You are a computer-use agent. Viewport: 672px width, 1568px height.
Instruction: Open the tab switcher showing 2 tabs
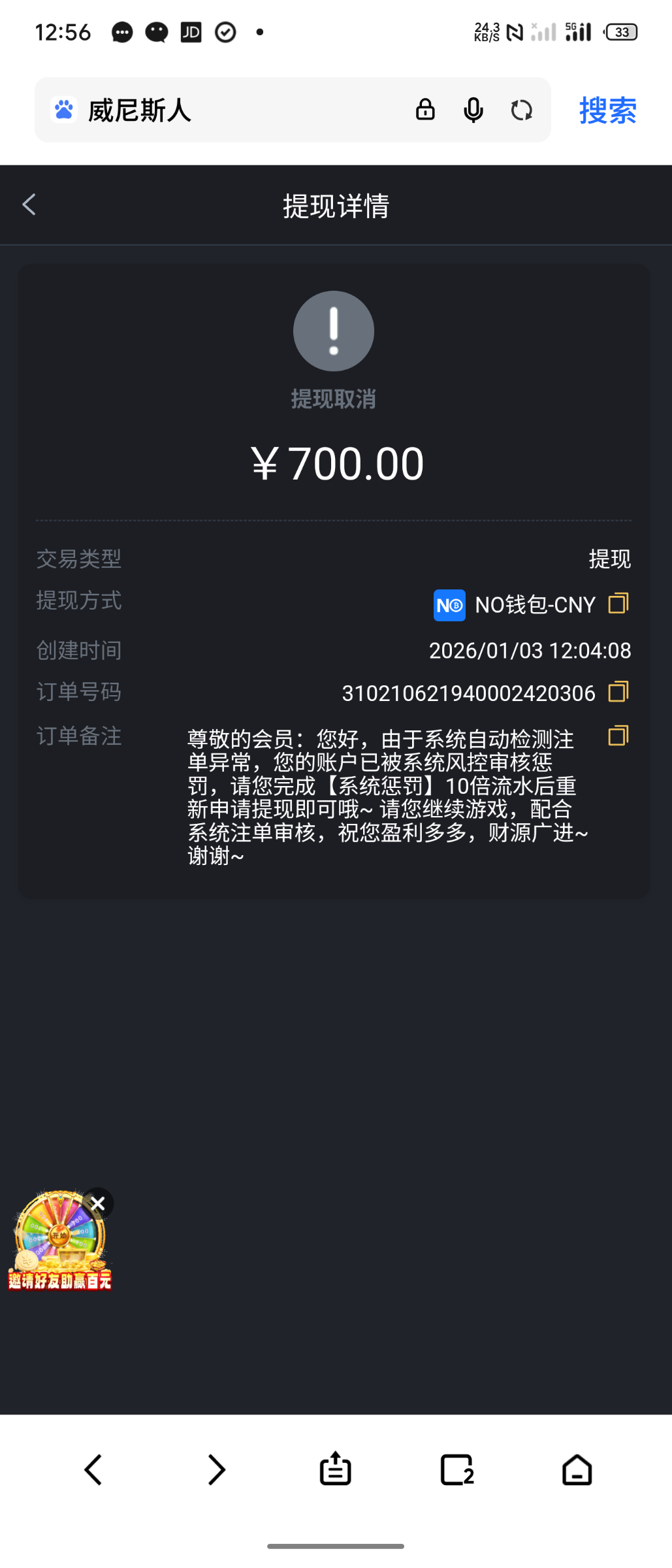[456, 1471]
